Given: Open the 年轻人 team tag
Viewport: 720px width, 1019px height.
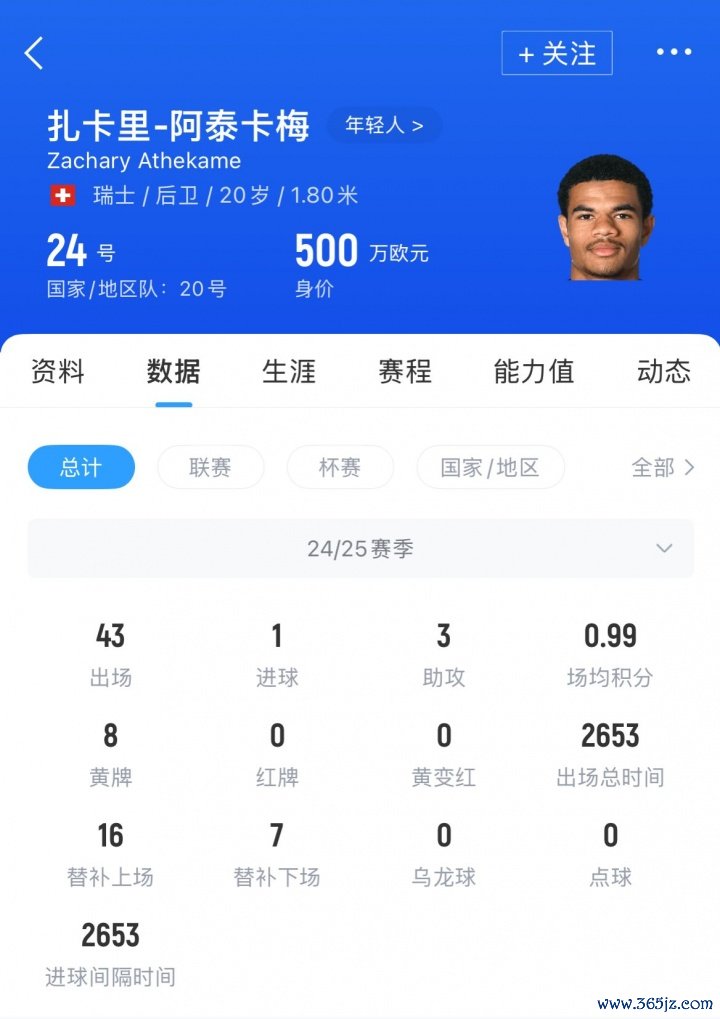Looking at the screenshot, I should [384, 126].
